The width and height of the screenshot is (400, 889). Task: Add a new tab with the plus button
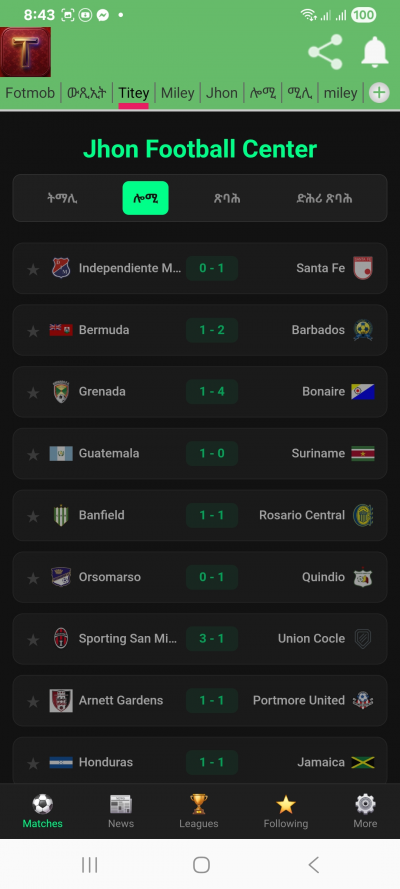pyautogui.click(x=379, y=93)
